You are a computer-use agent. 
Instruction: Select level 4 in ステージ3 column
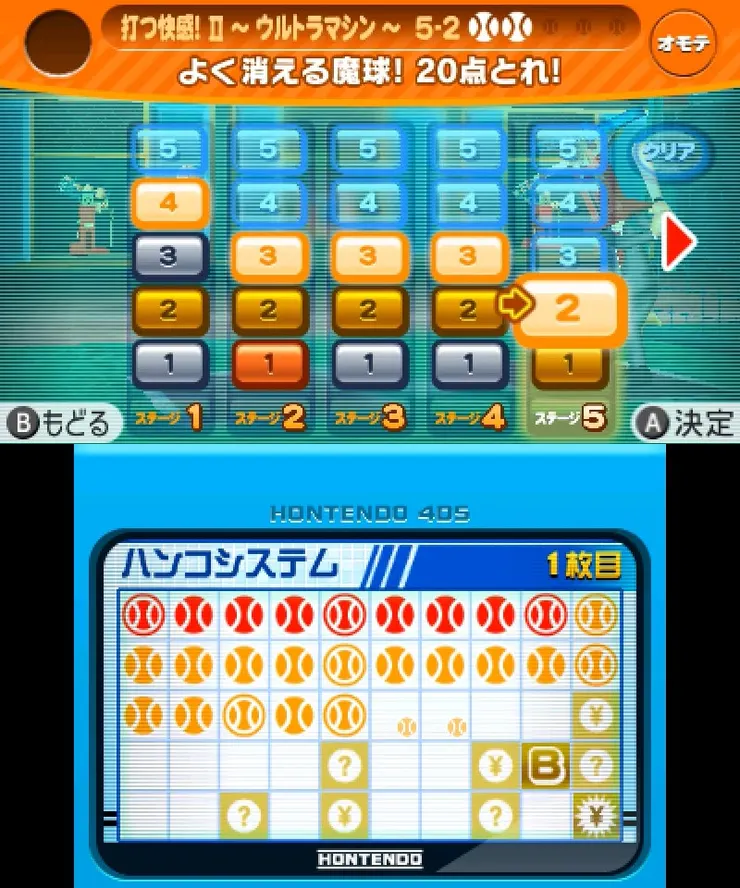[368, 203]
